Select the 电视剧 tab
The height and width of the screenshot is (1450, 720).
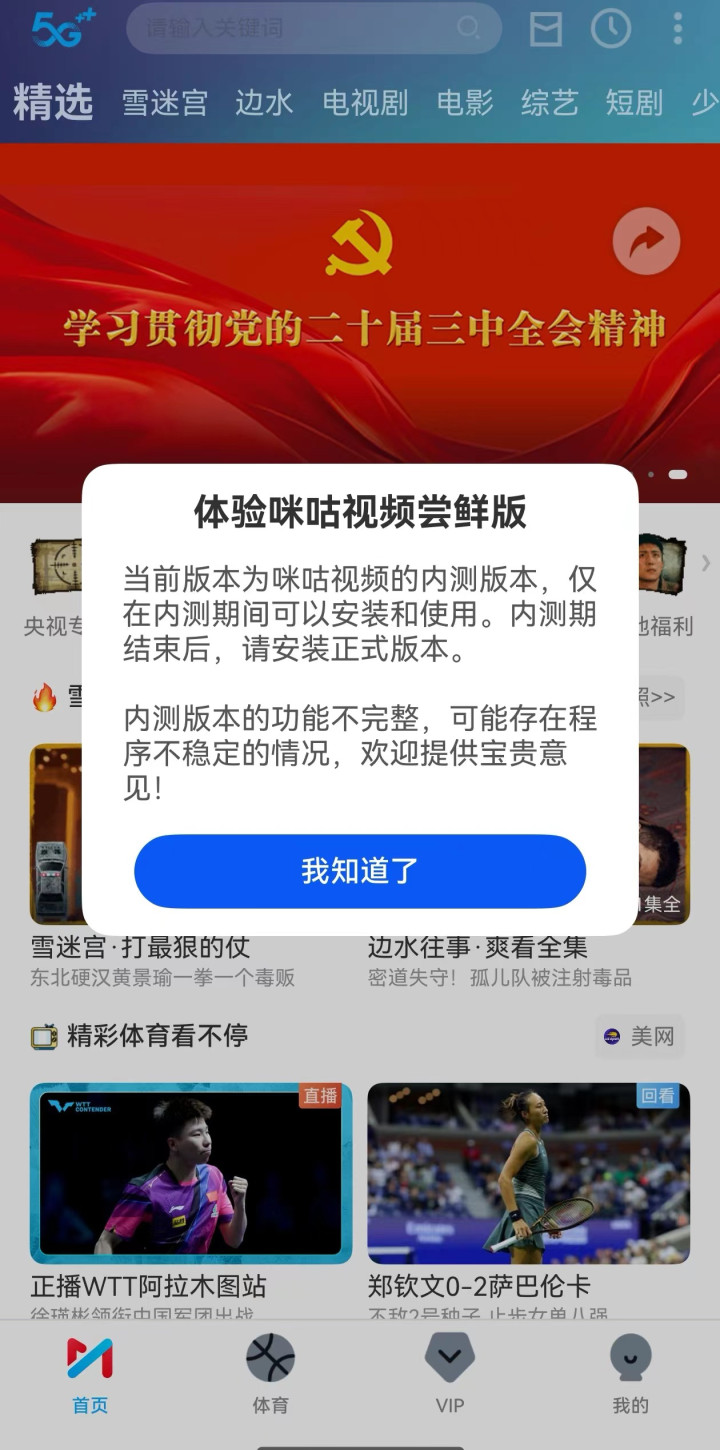[x=365, y=103]
